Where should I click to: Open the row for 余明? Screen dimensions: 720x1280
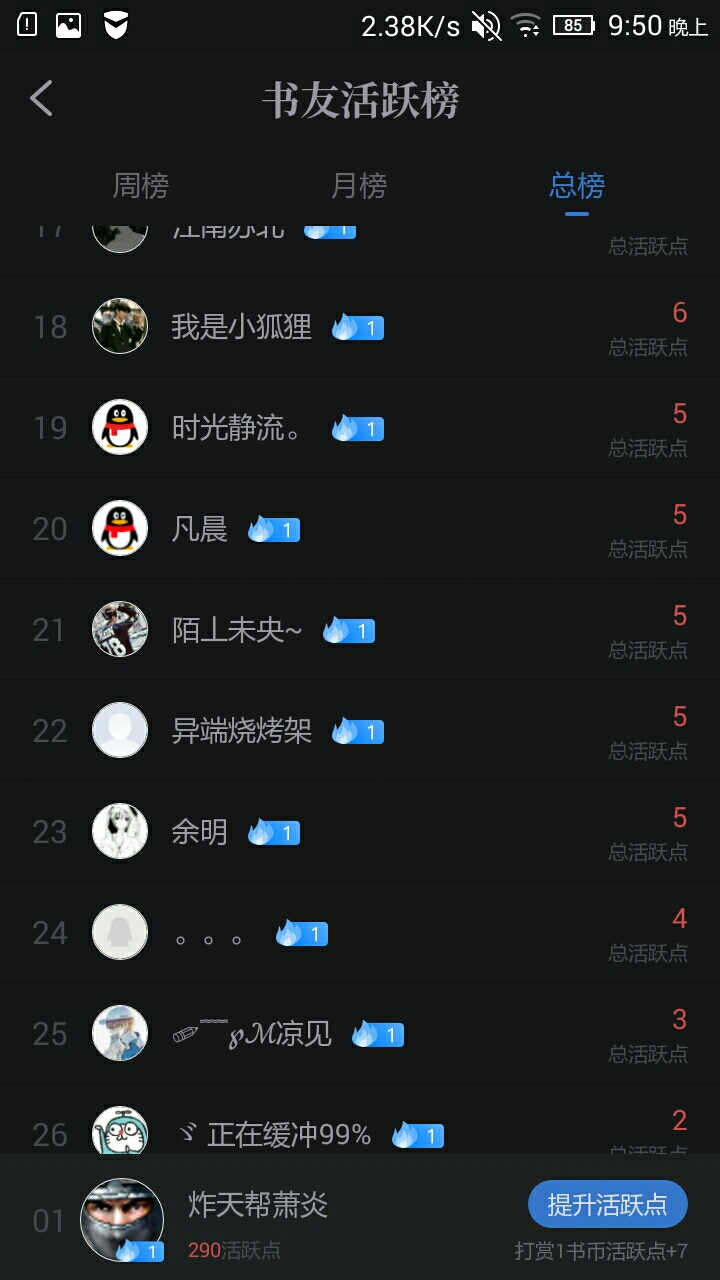pyautogui.click(x=200, y=832)
